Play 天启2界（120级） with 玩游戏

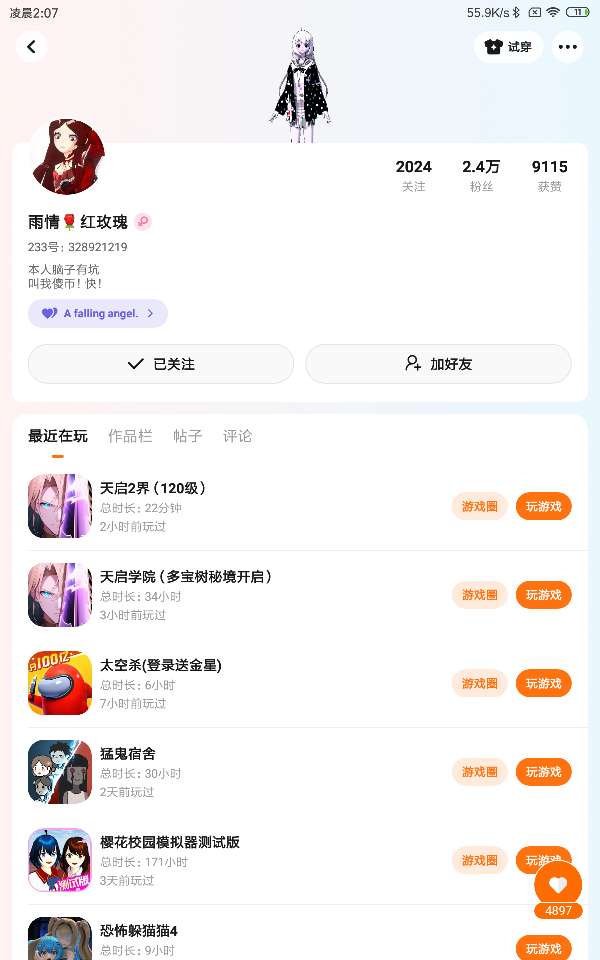coord(543,507)
